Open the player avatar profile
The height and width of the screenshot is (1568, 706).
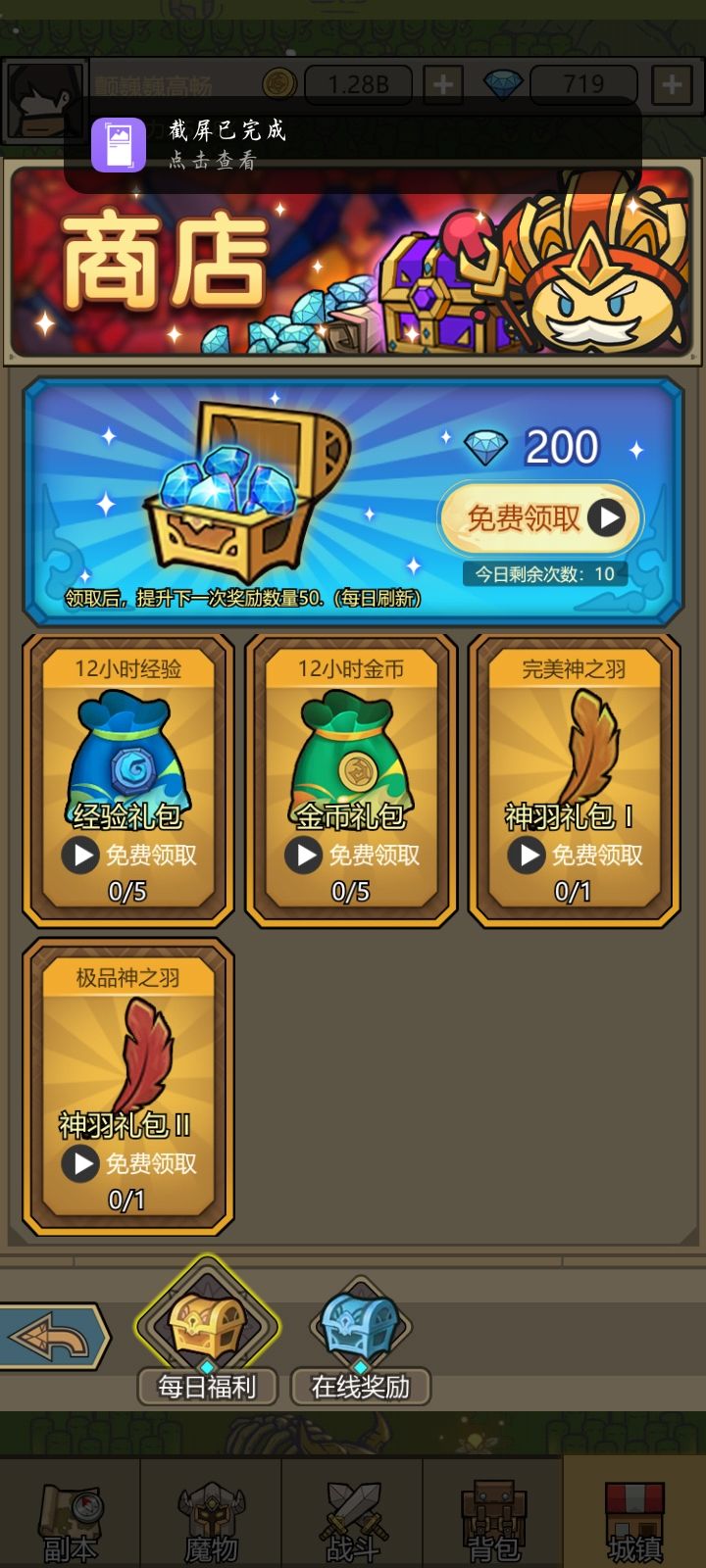(x=44, y=101)
